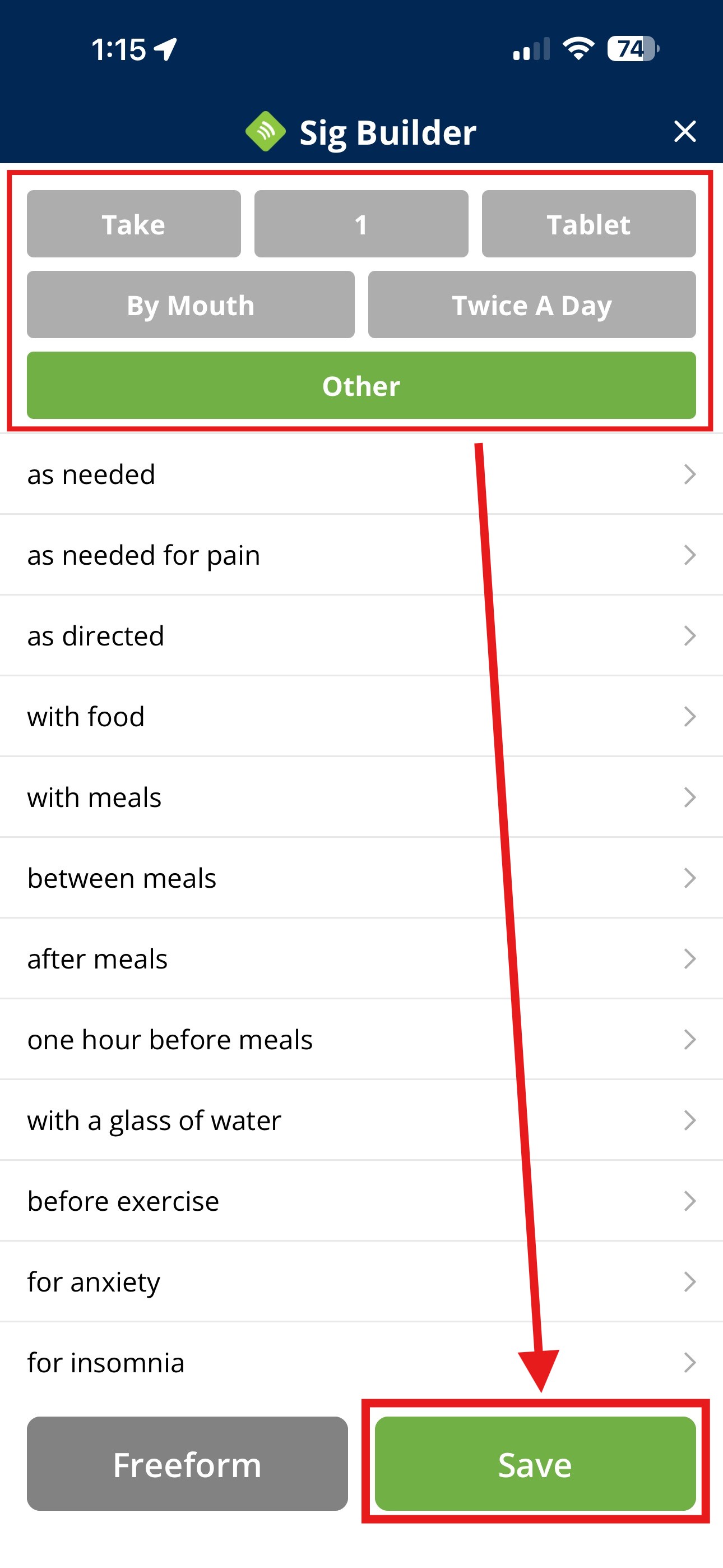This screenshot has width=723, height=1568.
Task: Select the 'with meals' row
Action: 361,797
